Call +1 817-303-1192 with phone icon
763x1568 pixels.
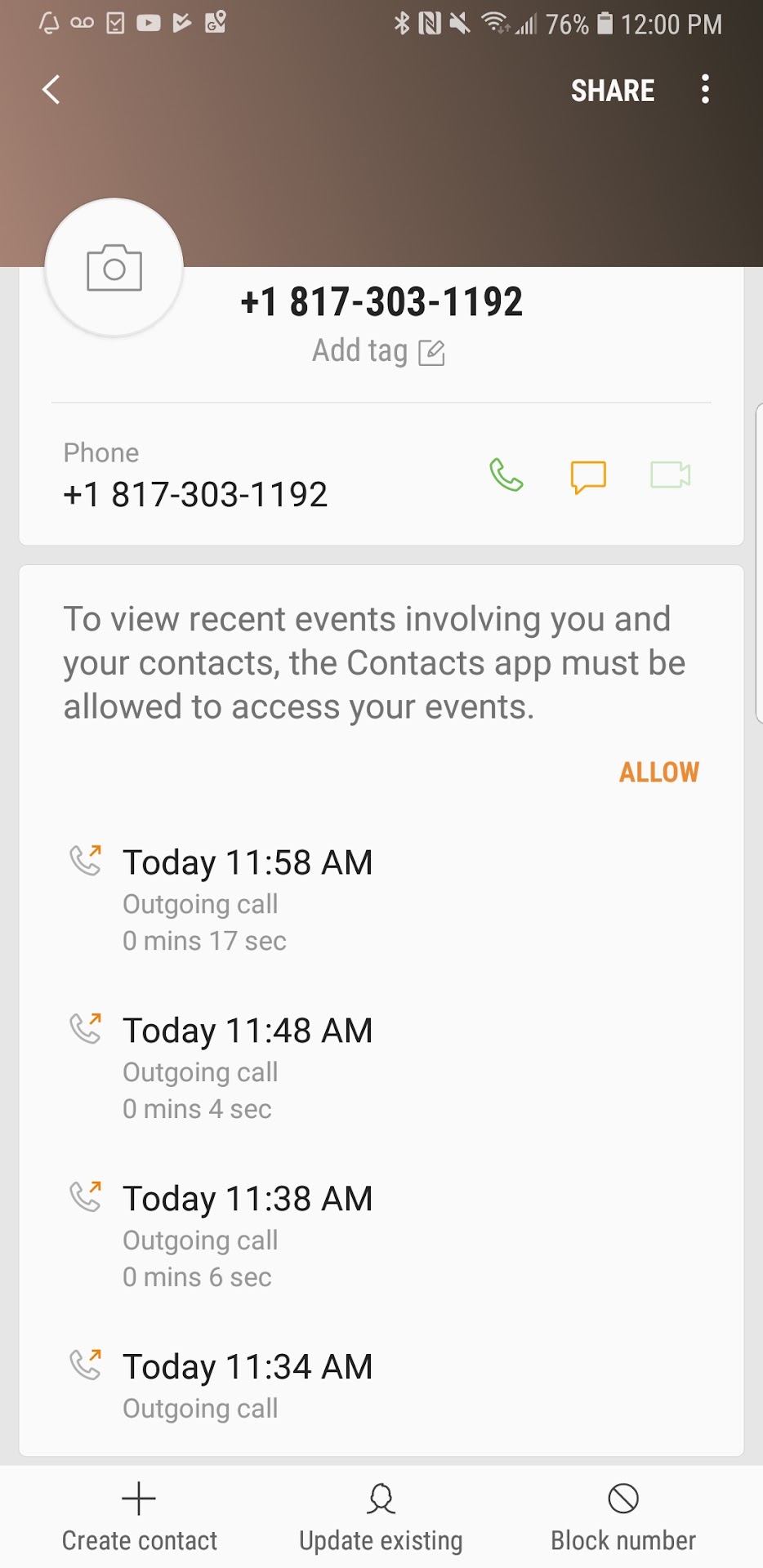tap(506, 475)
